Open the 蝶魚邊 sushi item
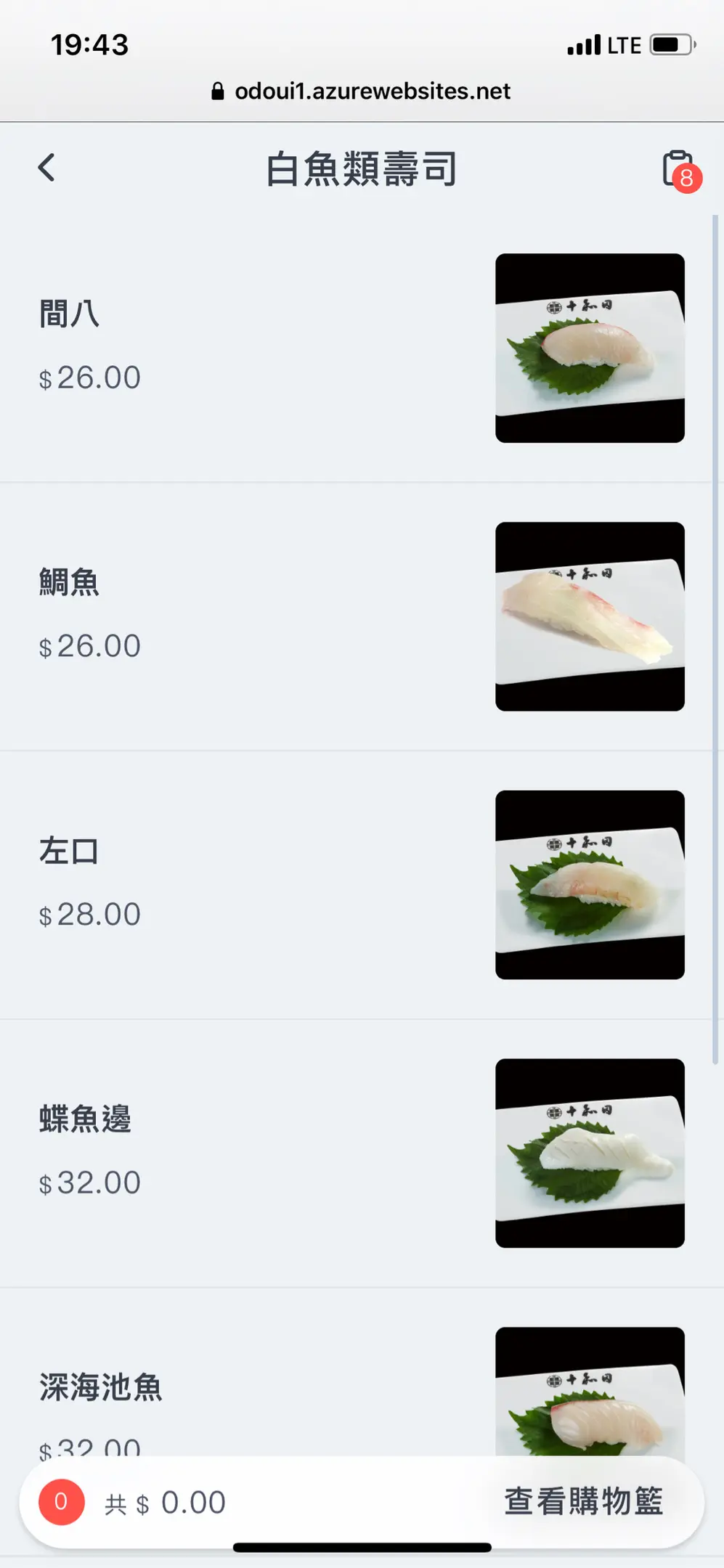The width and height of the screenshot is (724, 1568). pyautogui.click(x=85, y=1119)
